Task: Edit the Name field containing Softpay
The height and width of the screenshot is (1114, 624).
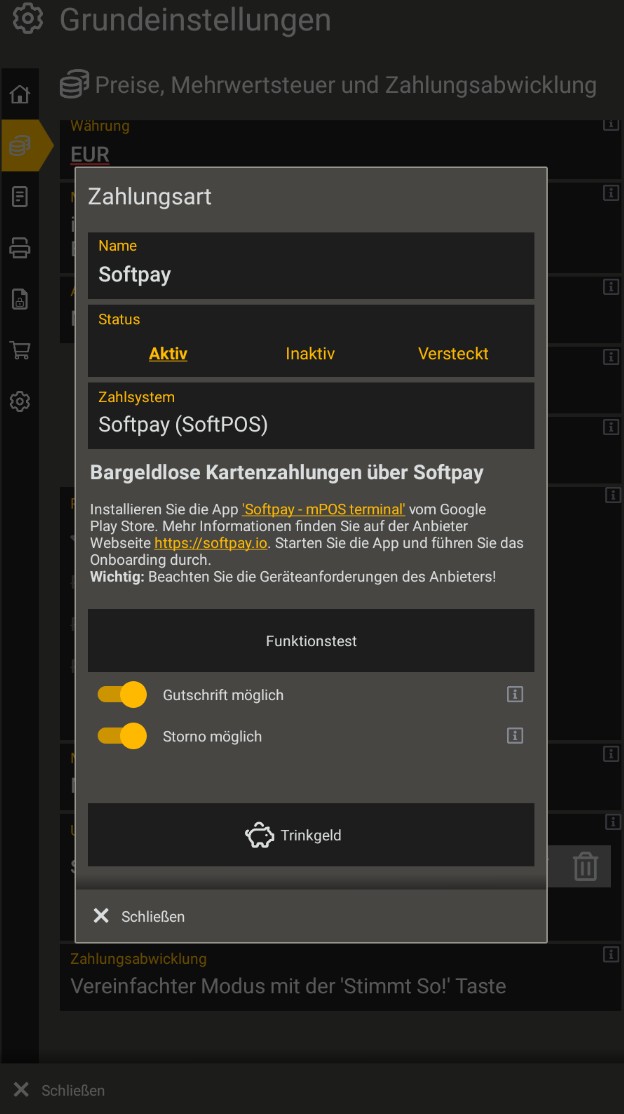Action: (x=310, y=274)
